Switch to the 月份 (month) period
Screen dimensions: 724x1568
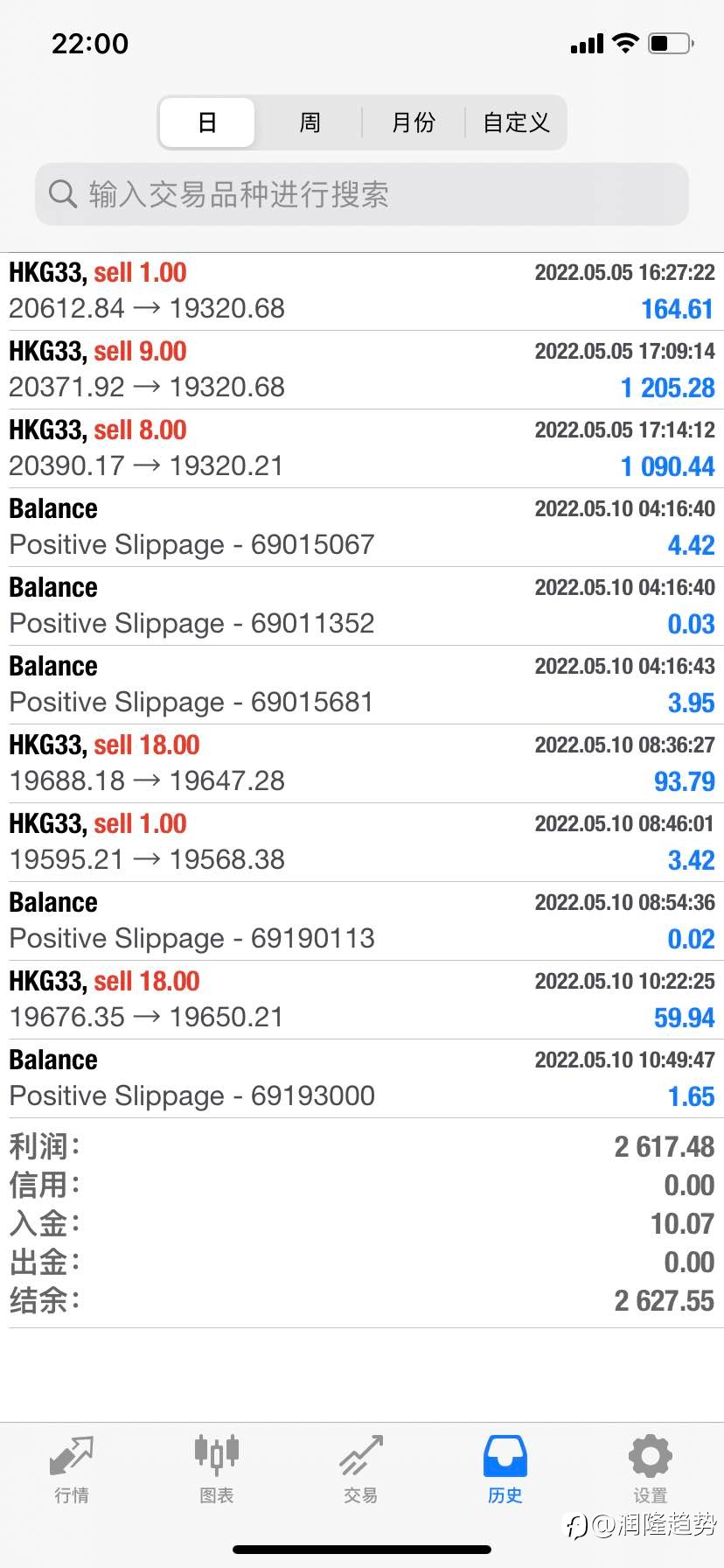(x=413, y=122)
